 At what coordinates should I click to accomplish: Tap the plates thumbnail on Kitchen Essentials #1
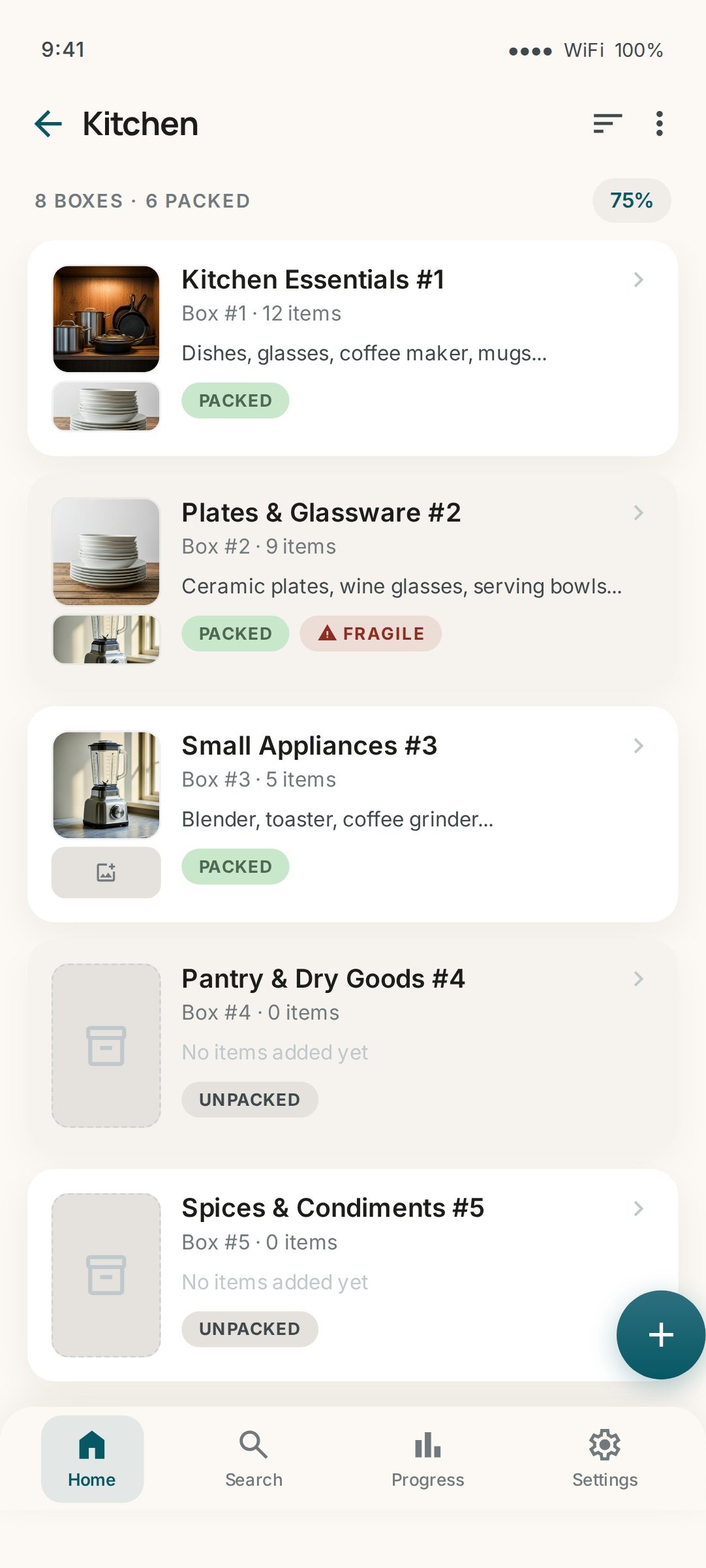[106, 405]
